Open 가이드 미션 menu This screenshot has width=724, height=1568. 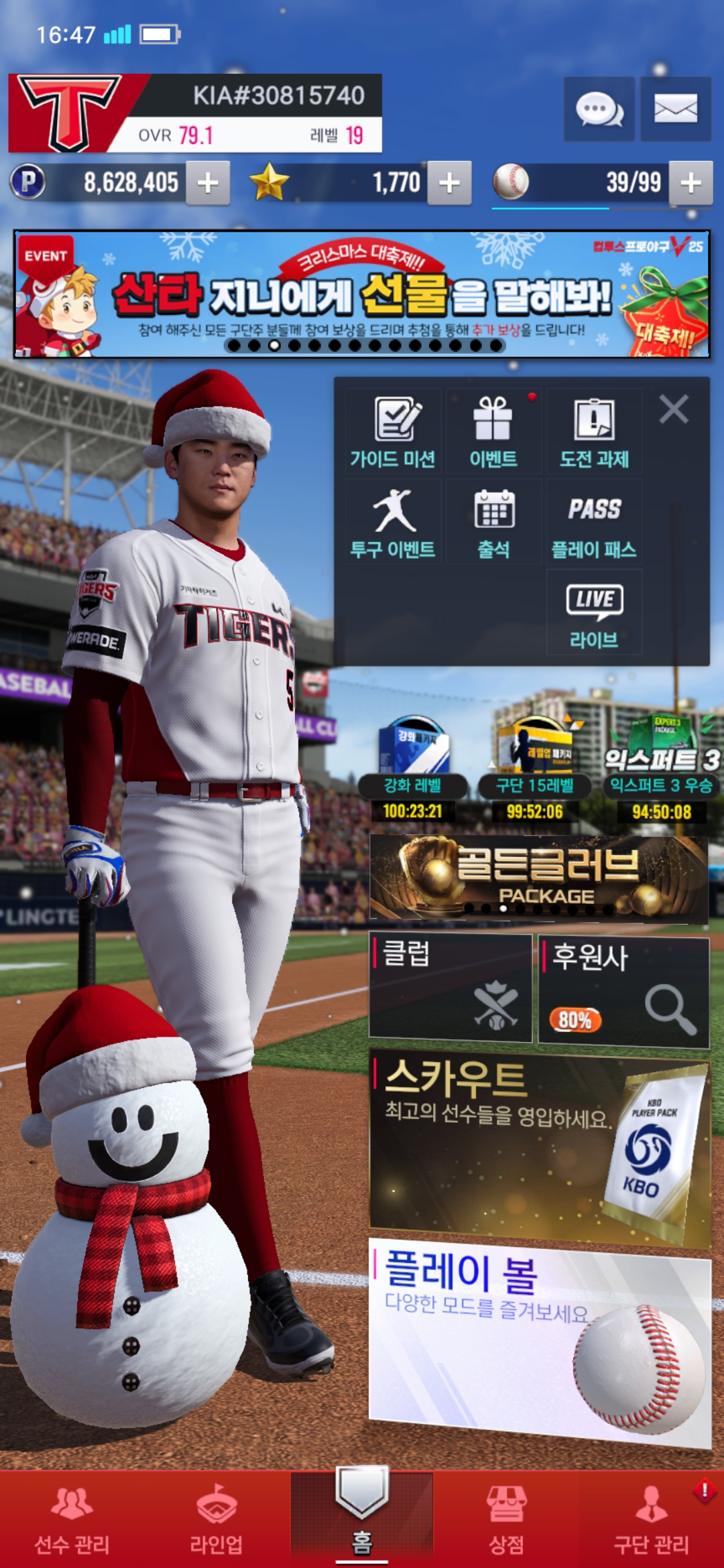[394, 432]
